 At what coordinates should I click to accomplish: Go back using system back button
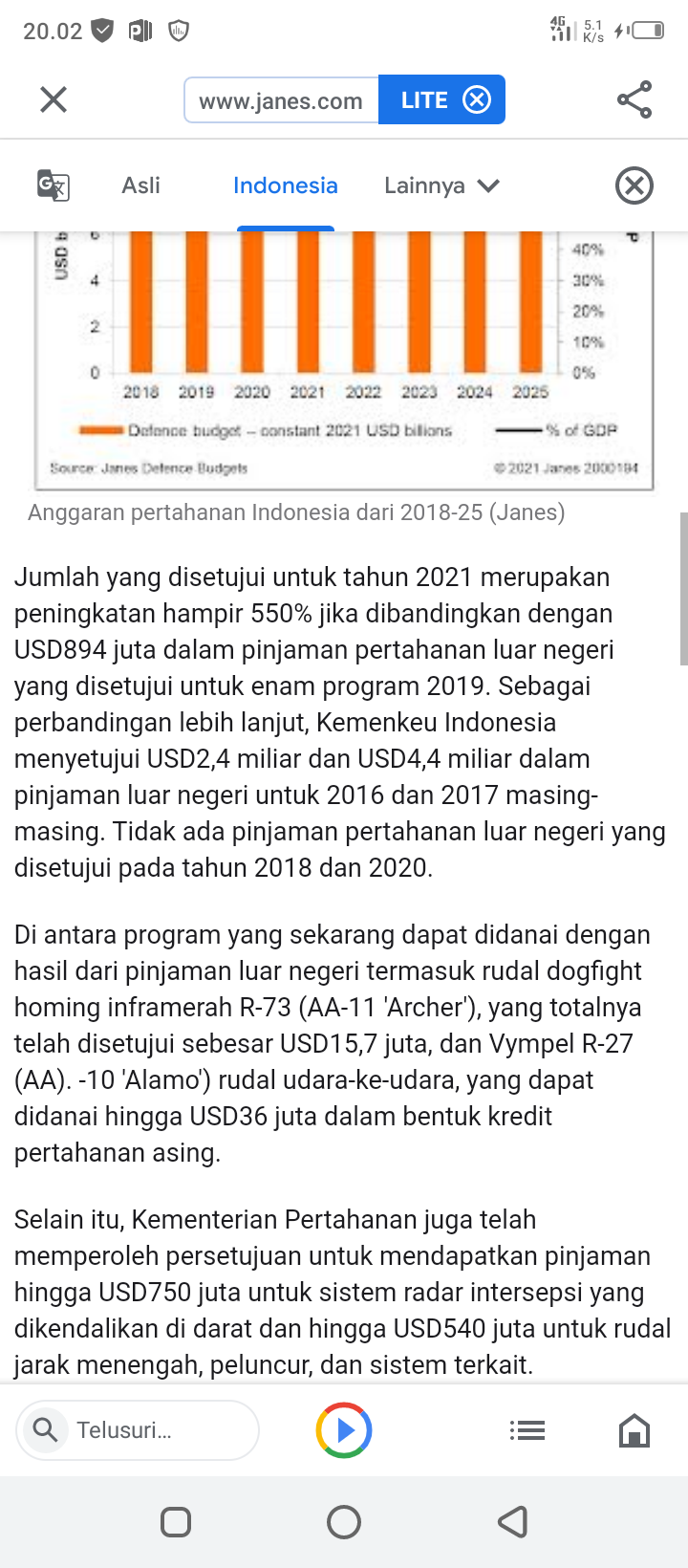pyautogui.click(x=513, y=1521)
